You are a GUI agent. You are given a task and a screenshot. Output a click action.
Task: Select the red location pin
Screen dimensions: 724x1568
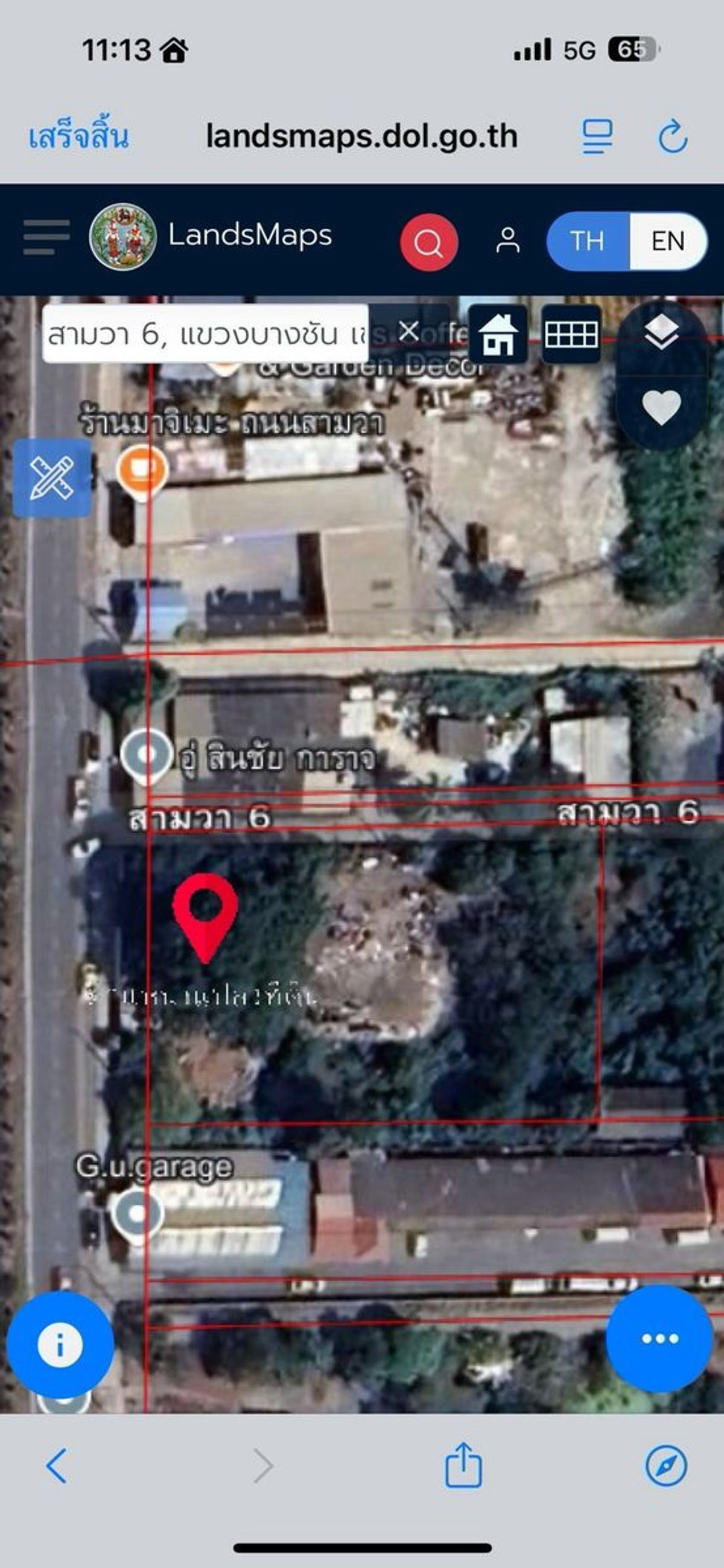pyautogui.click(x=205, y=918)
